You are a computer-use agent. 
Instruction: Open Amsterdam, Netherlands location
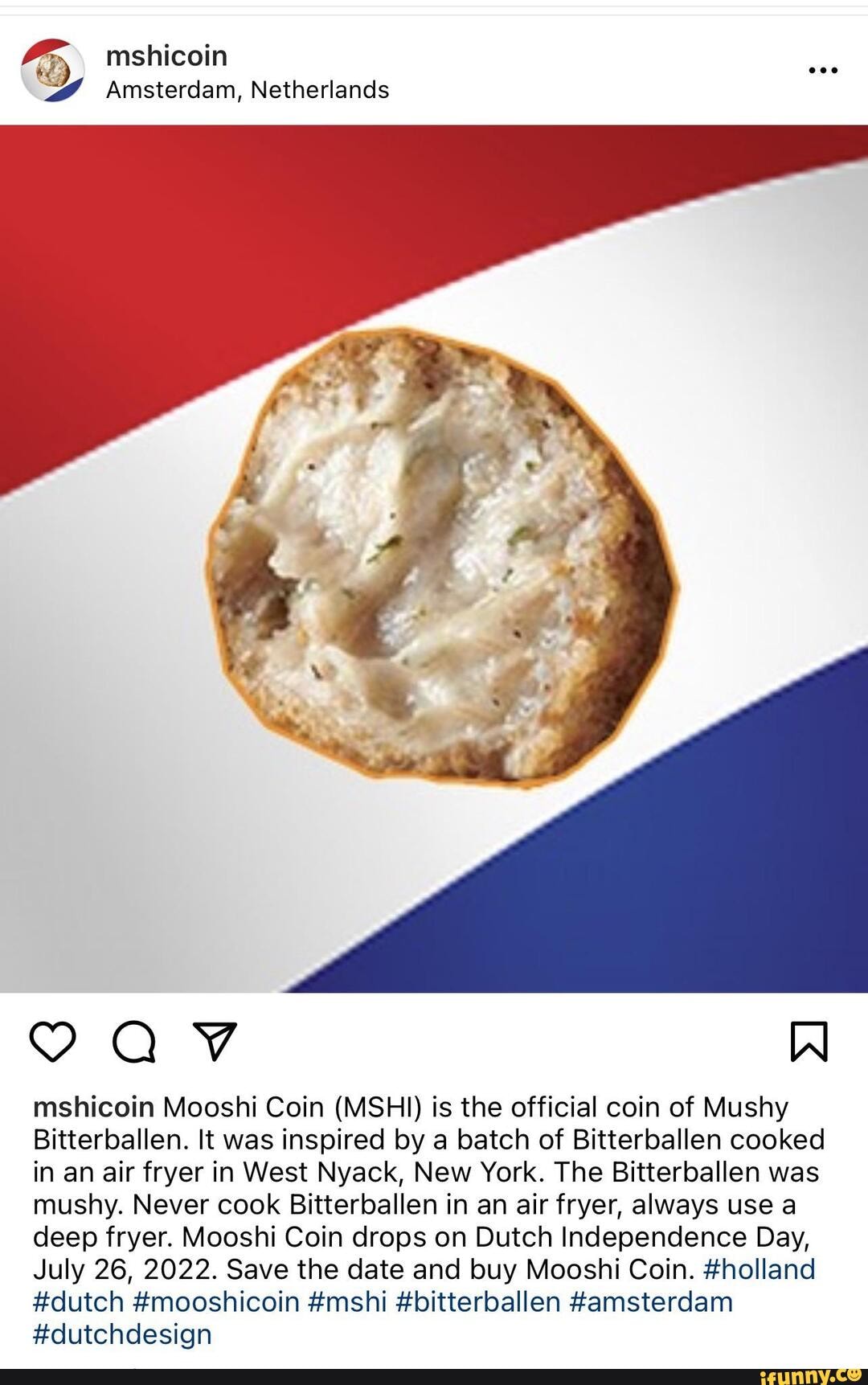click(247, 89)
